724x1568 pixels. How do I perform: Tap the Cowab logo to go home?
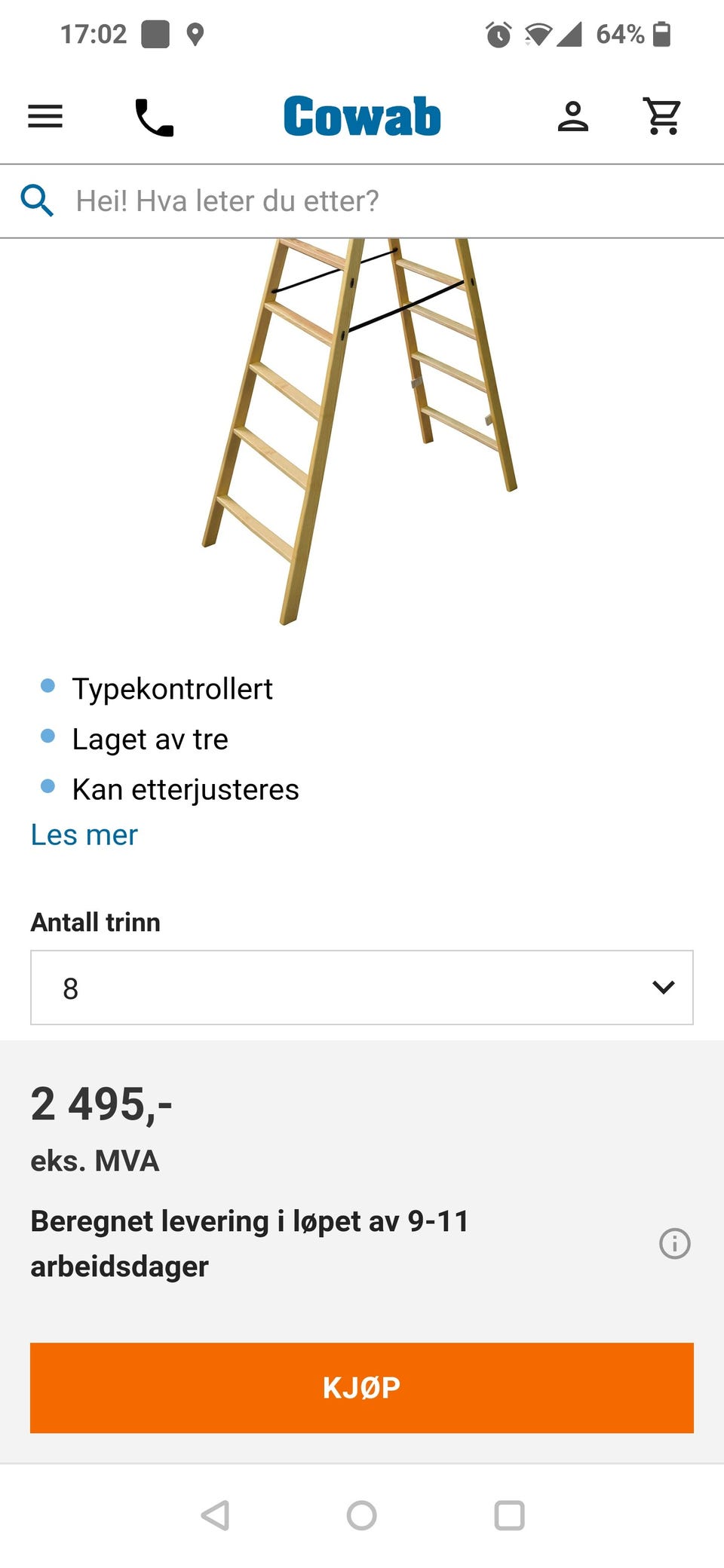click(x=360, y=115)
